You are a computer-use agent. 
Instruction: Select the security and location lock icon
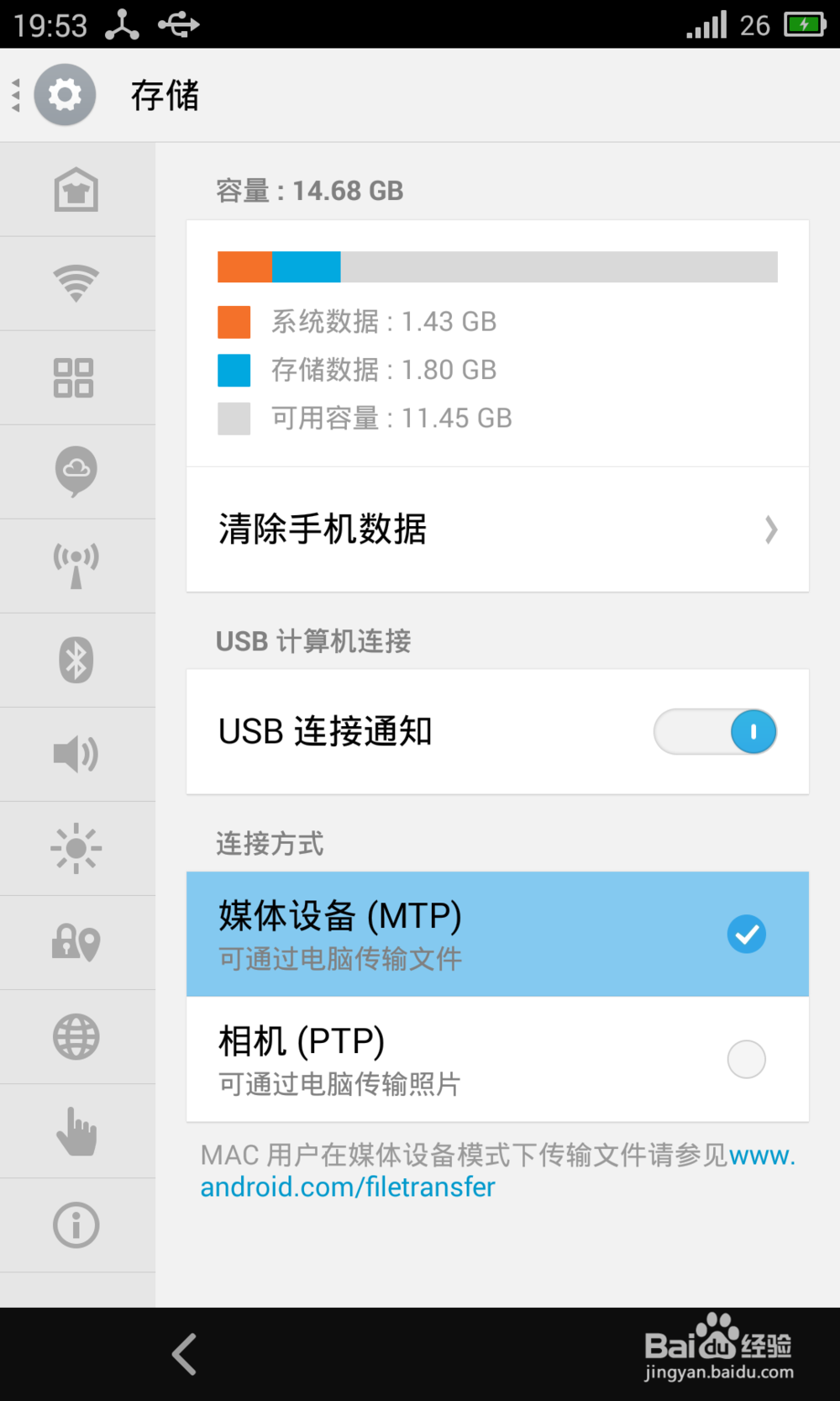click(x=76, y=942)
